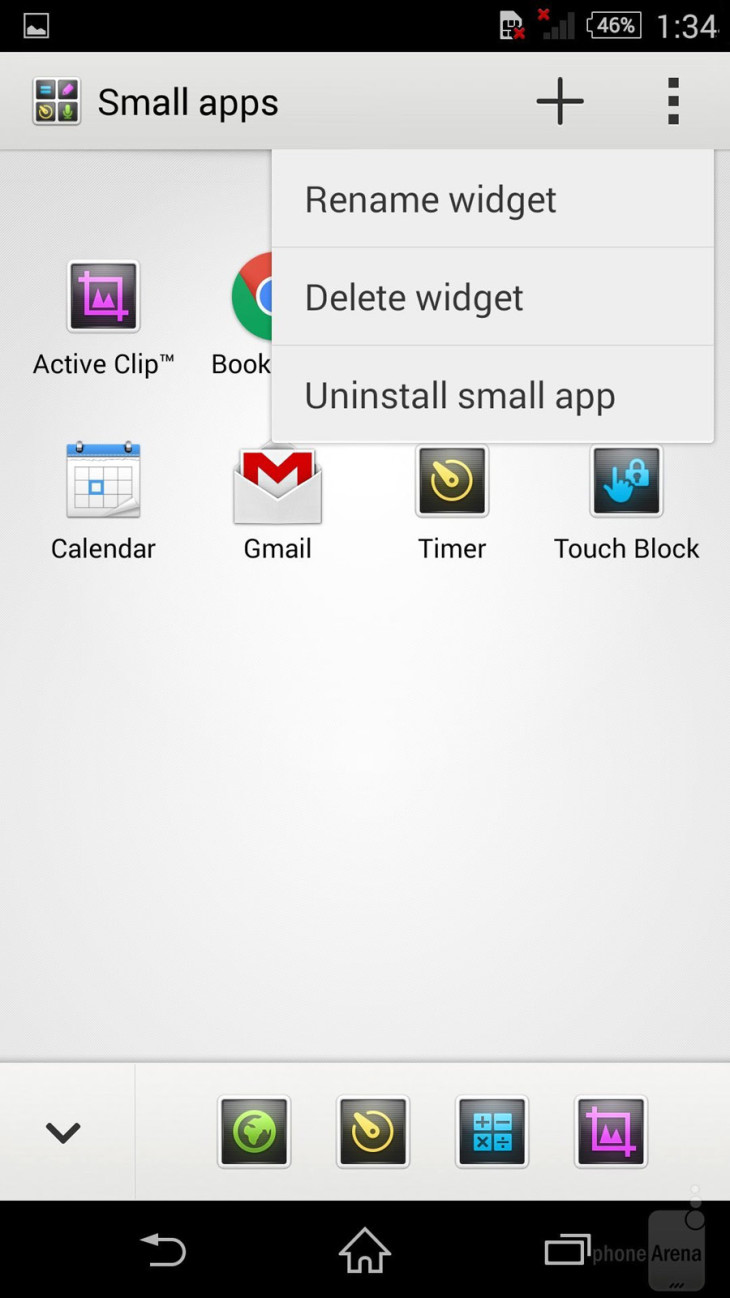Go to the home screen
Screen dimensions: 730x1298
click(365, 1250)
